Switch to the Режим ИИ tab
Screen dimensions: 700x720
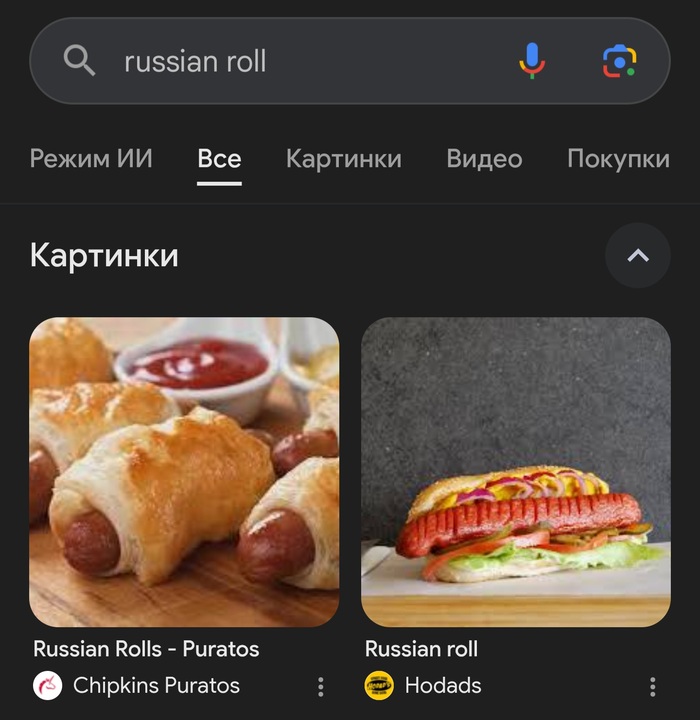click(91, 159)
